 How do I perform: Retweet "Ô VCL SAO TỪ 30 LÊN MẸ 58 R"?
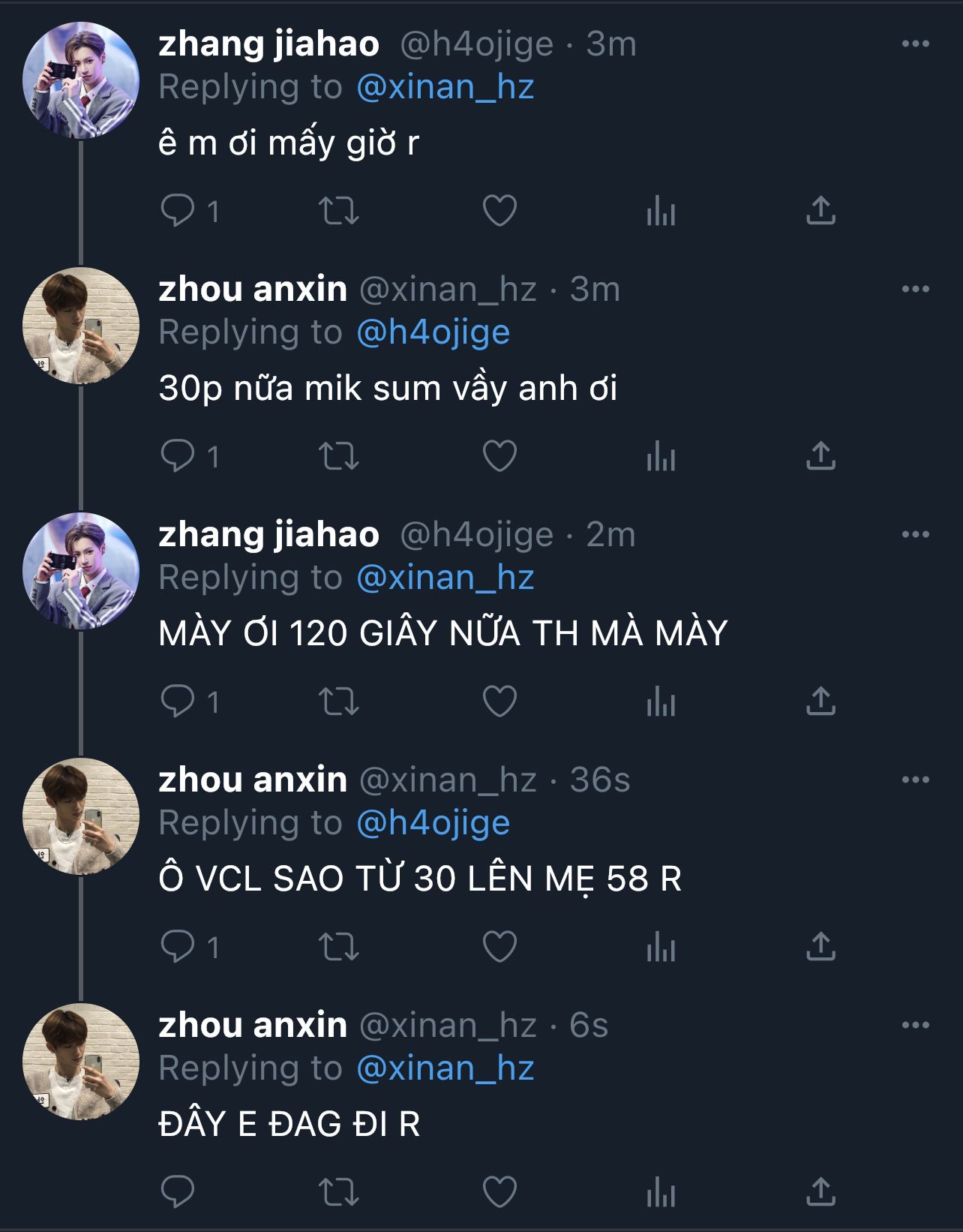339,947
